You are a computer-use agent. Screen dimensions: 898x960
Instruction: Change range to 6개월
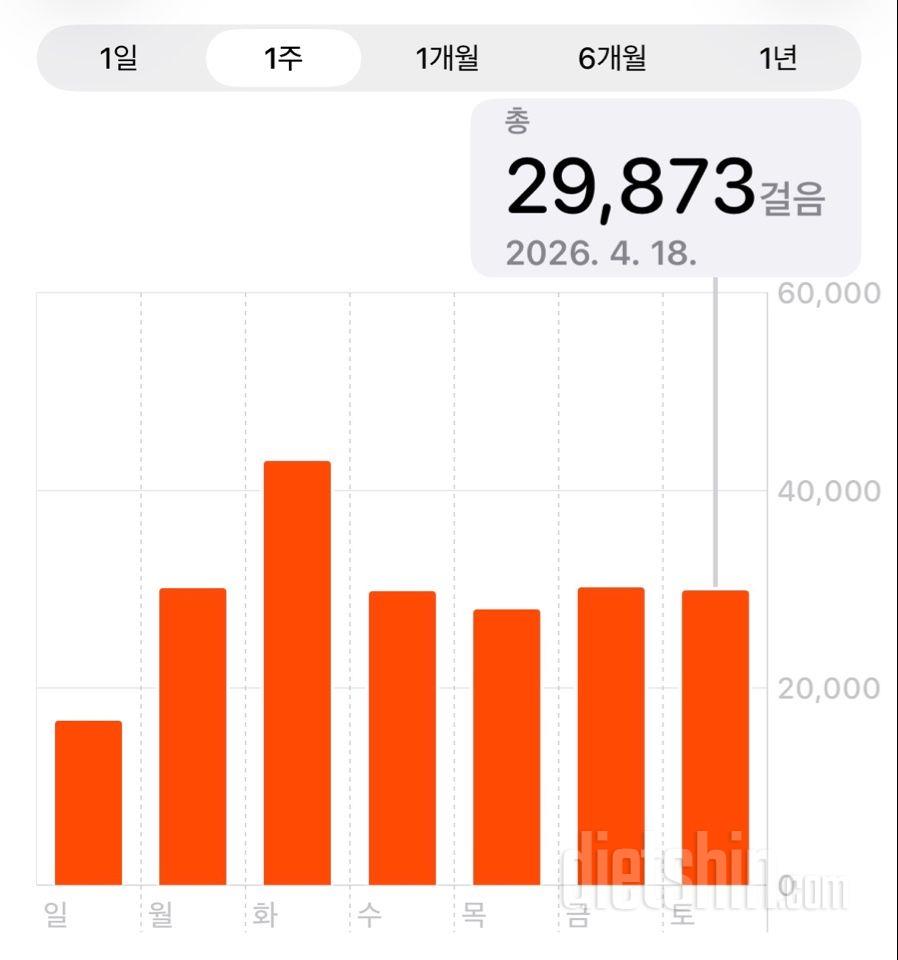pyautogui.click(x=612, y=58)
